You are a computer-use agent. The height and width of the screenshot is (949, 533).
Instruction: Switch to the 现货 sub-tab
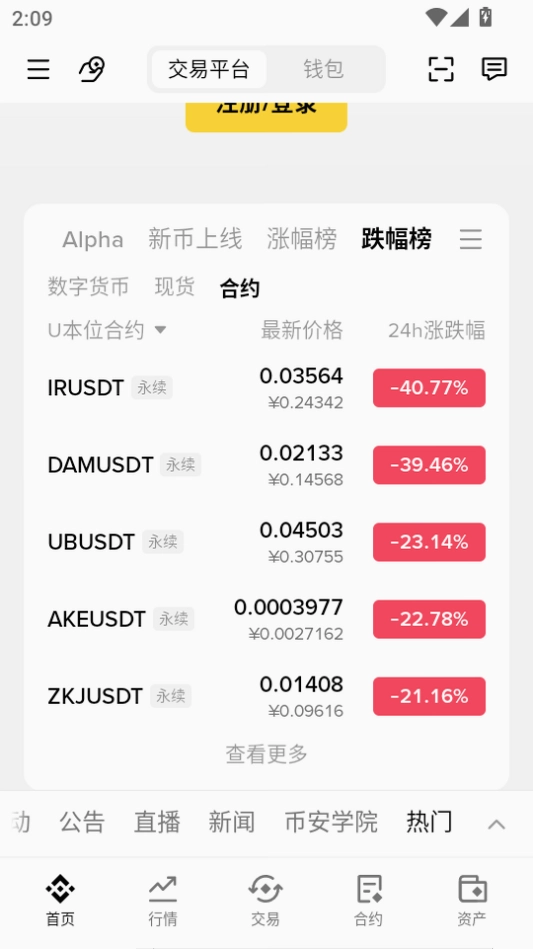174,286
